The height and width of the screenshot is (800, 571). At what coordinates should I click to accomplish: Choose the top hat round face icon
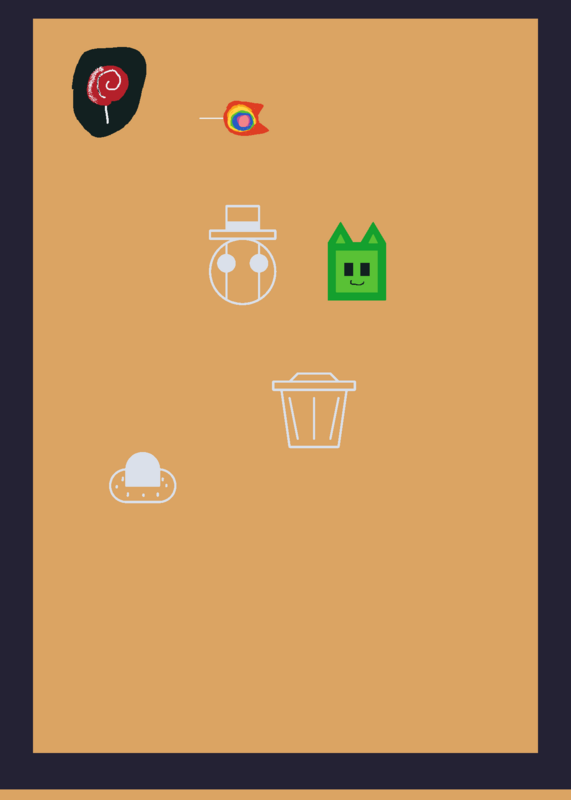[x=243, y=255]
